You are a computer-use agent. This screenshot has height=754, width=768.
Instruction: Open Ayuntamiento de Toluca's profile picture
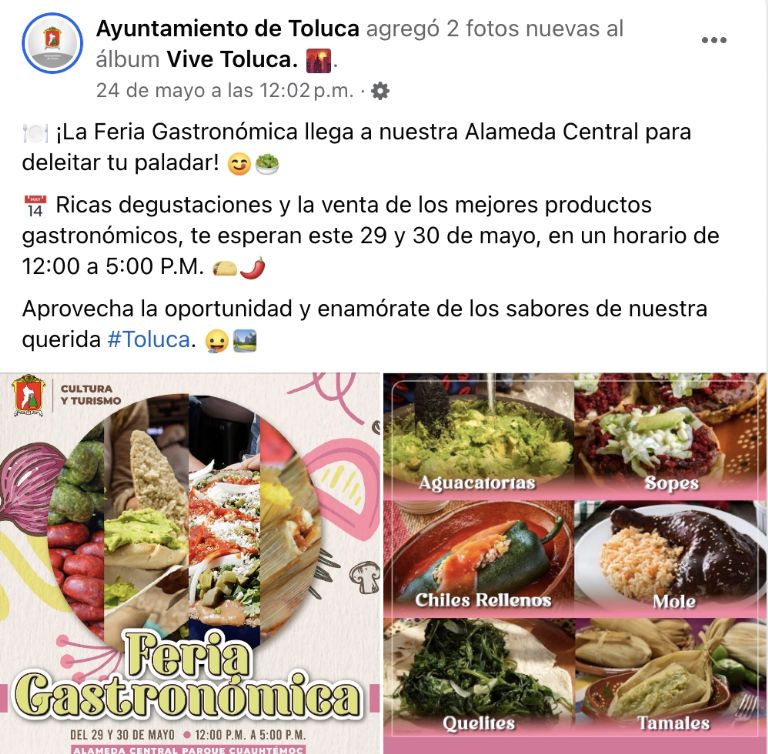point(51,43)
